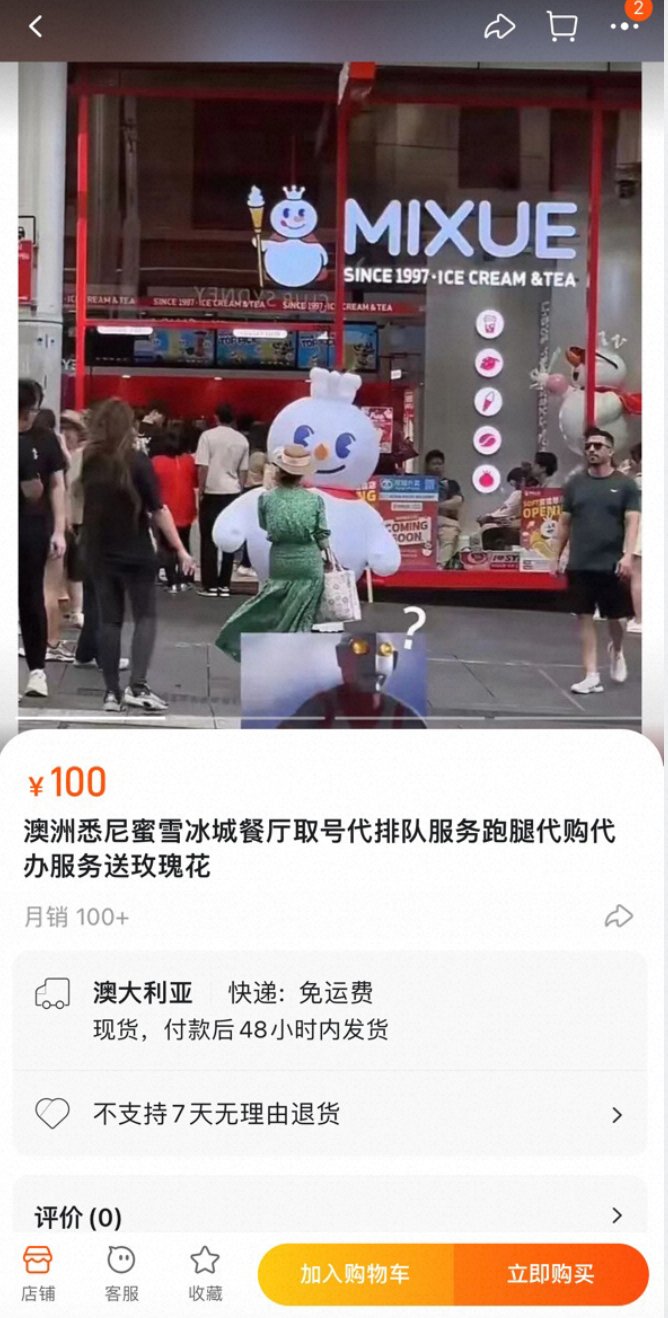Tap 立即购买 to buy now
Screen dimensions: 668x1318
[551, 1274]
